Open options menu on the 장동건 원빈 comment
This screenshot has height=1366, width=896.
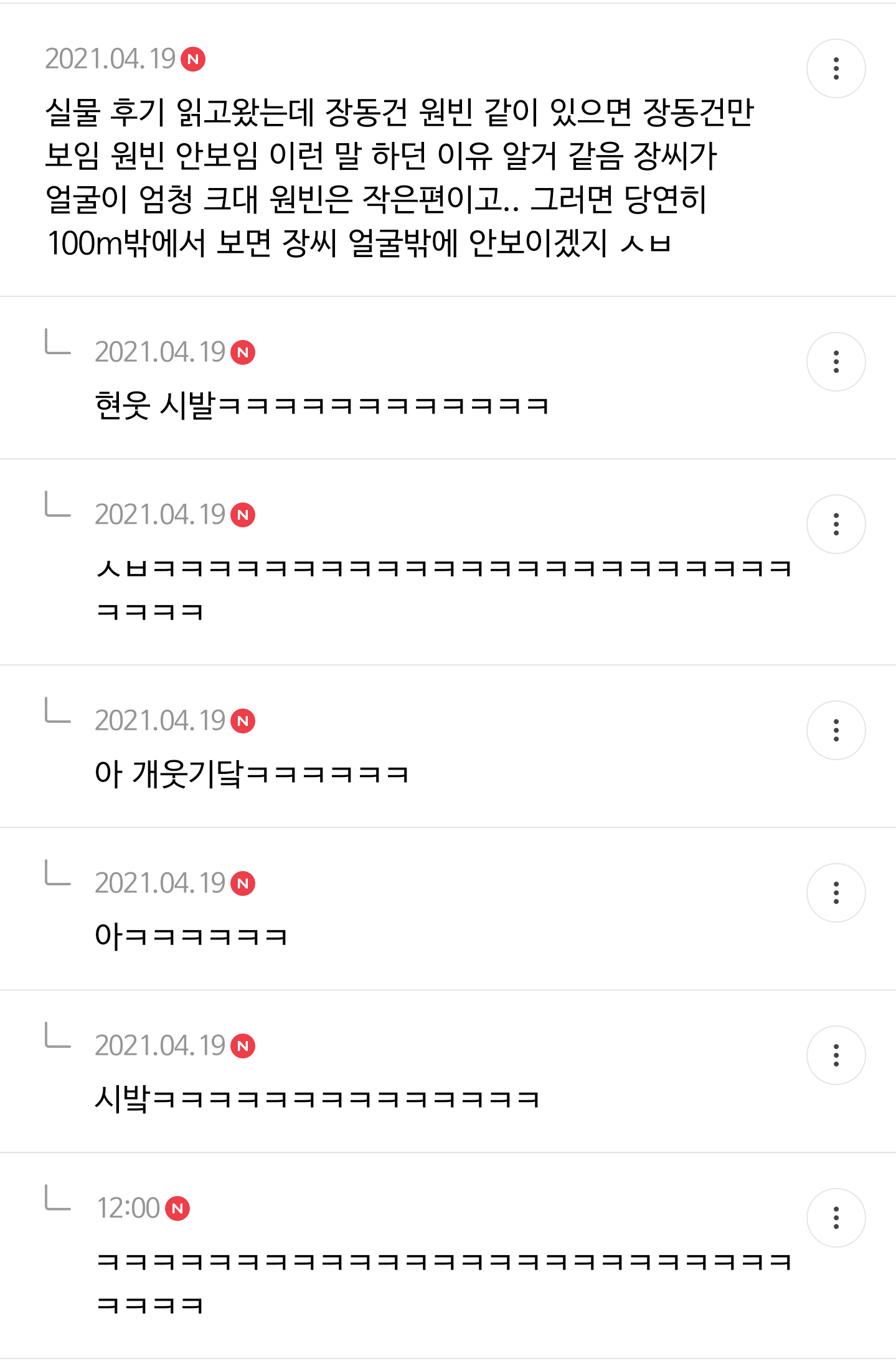(836, 68)
